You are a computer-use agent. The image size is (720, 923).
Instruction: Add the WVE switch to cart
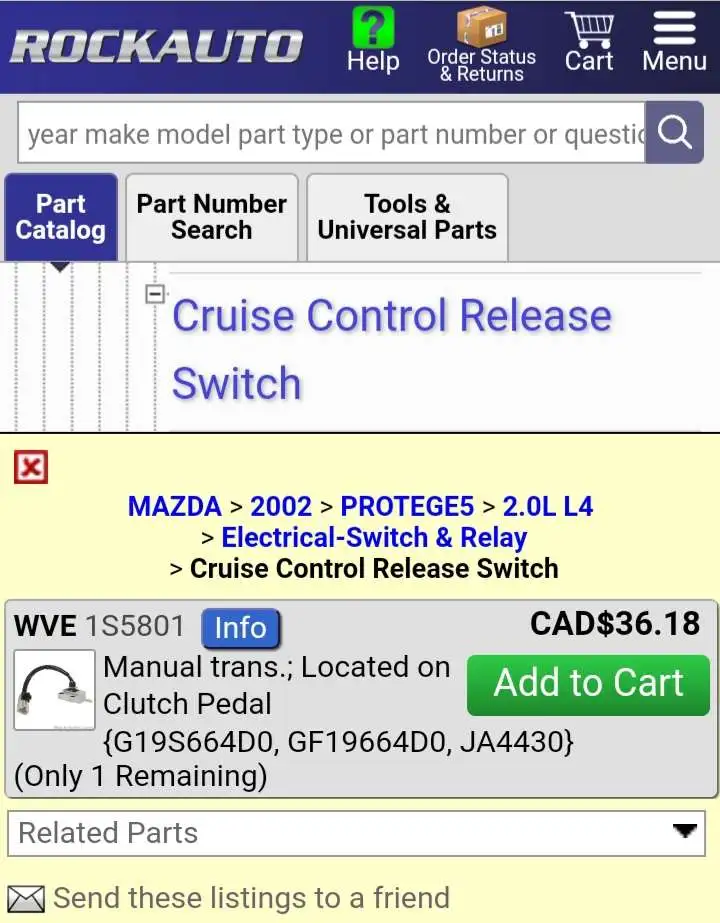coord(588,684)
